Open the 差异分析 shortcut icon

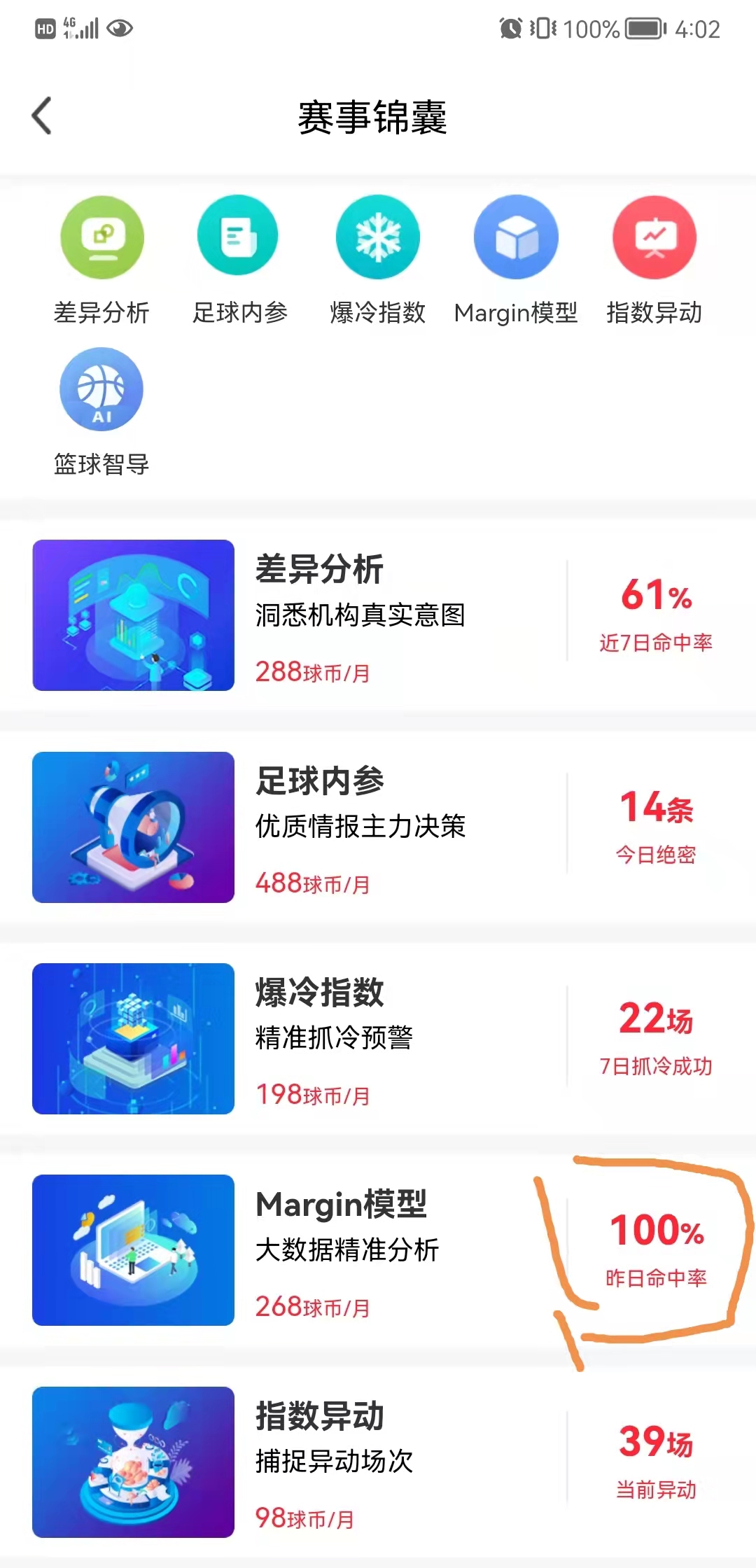pyautogui.click(x=102, y=238)
